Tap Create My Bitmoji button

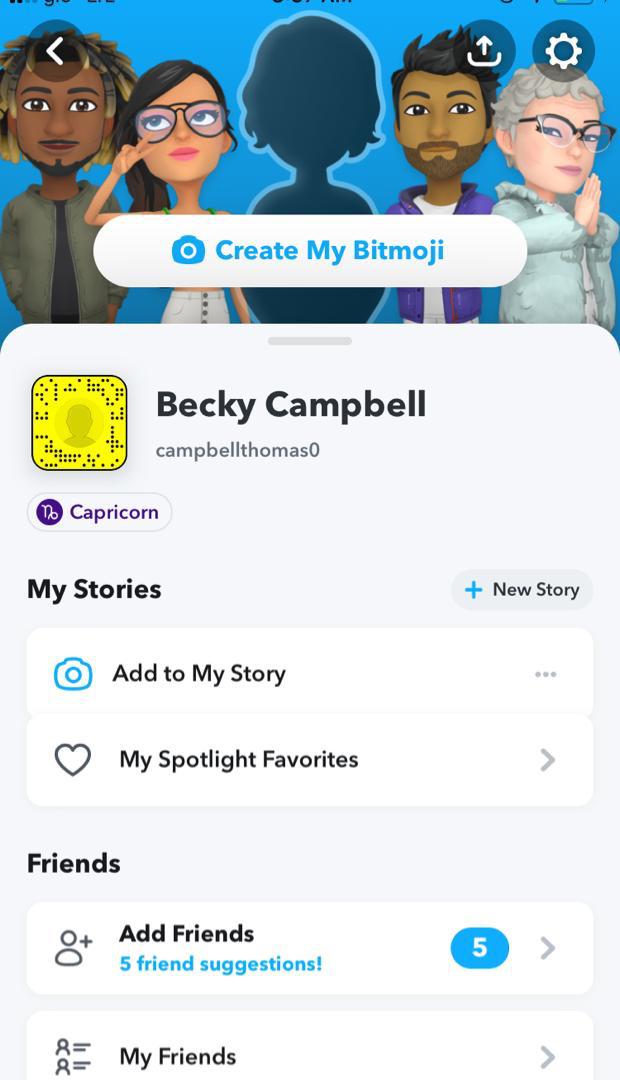310,250
